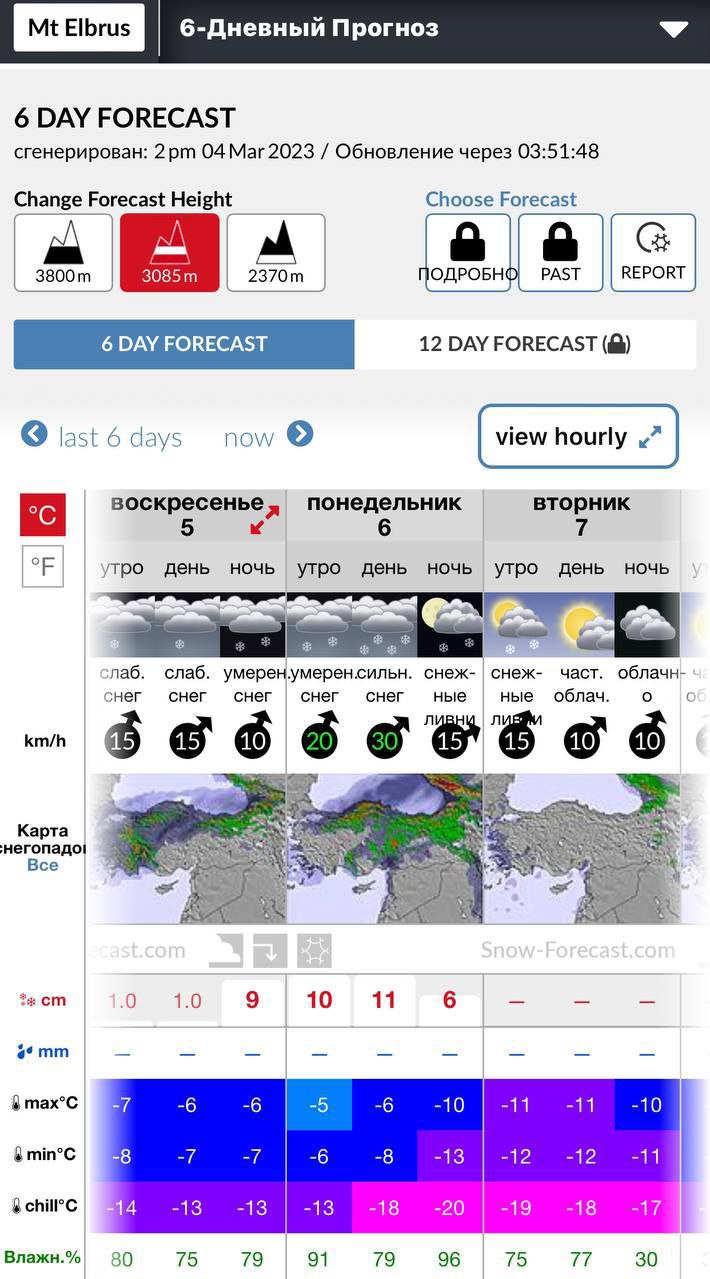Screen dimensions: 710x1279
Task: Expand Sunday column with red arrows
Action: tap(264, 520)
